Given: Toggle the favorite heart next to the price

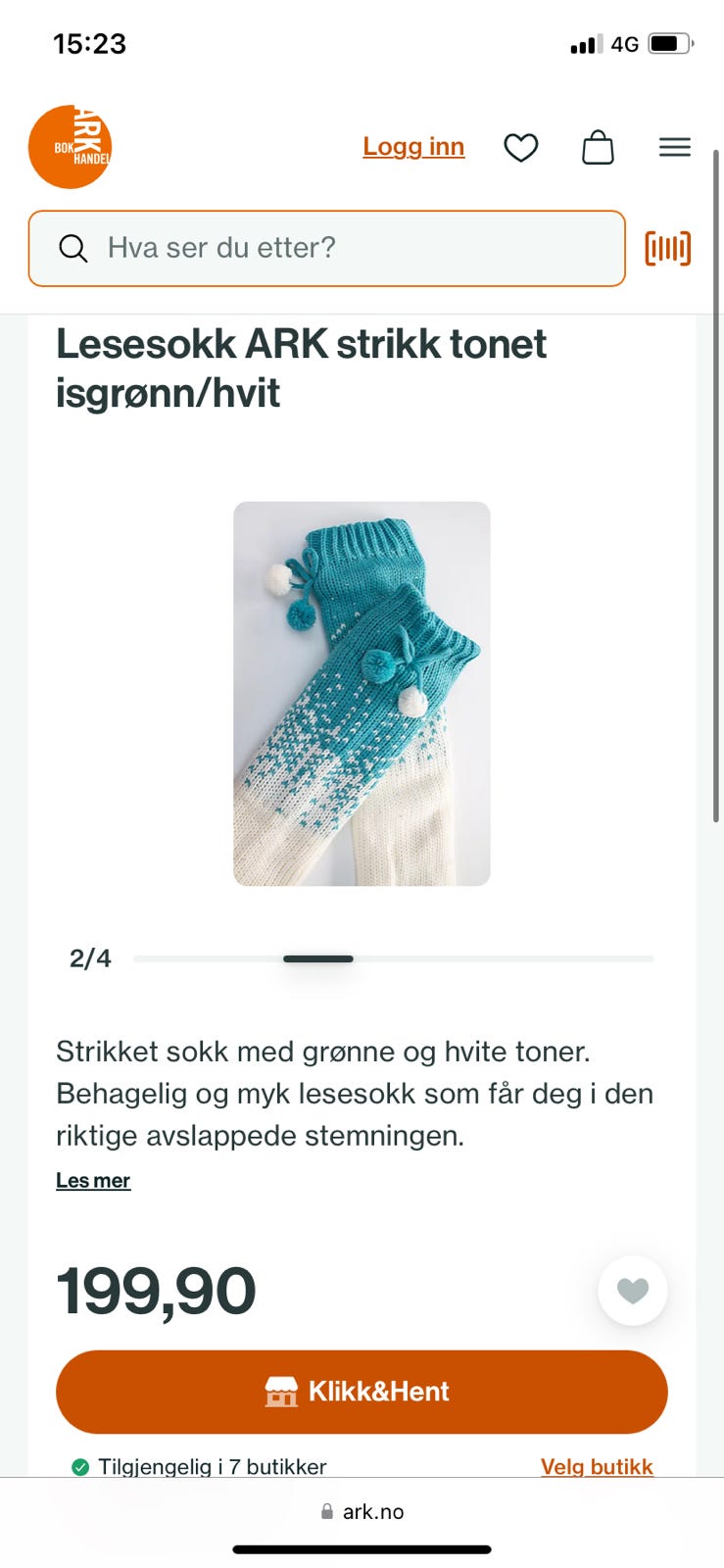Looking at the screenshot, I should [633, 1291].
